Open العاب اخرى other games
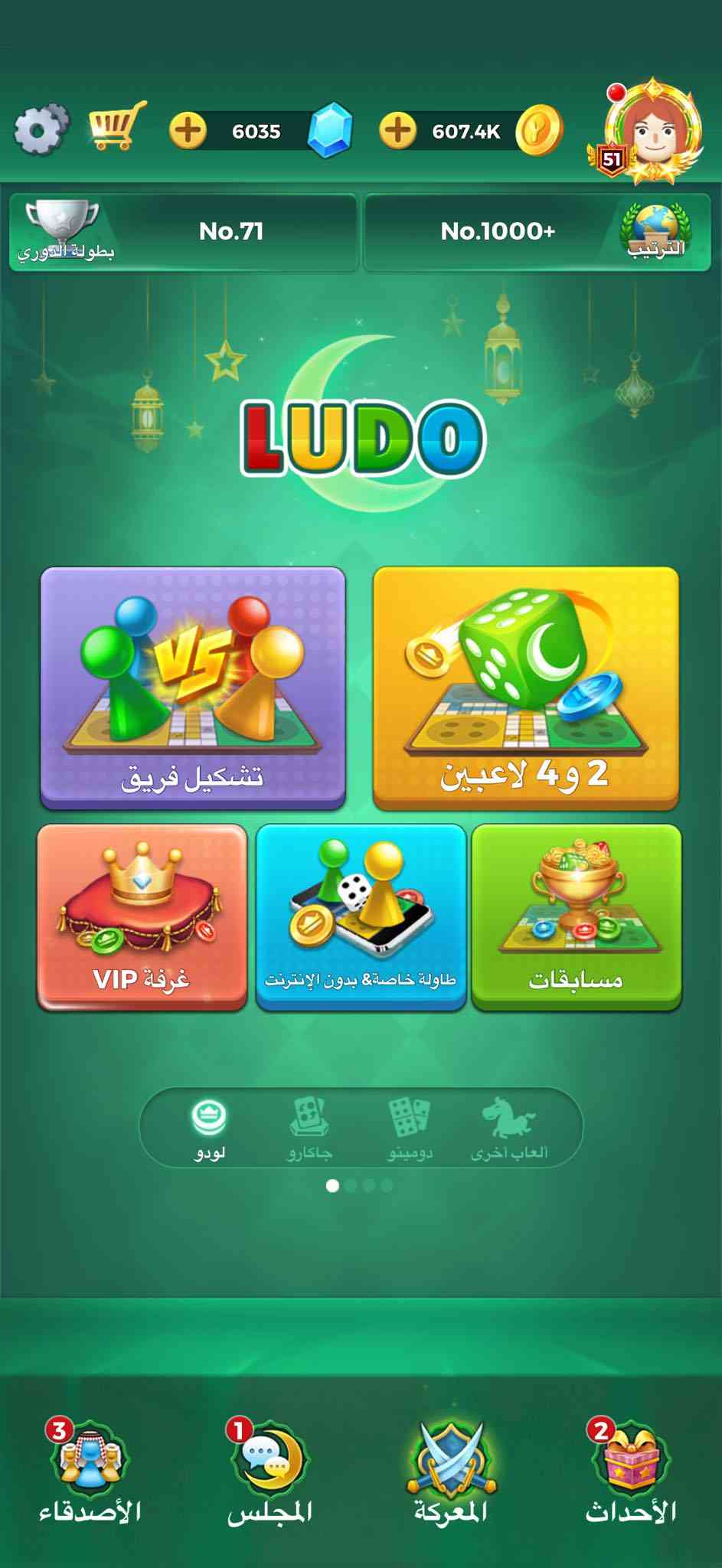Viewport: 722px width, 1568px height. tap(508, 1129)
